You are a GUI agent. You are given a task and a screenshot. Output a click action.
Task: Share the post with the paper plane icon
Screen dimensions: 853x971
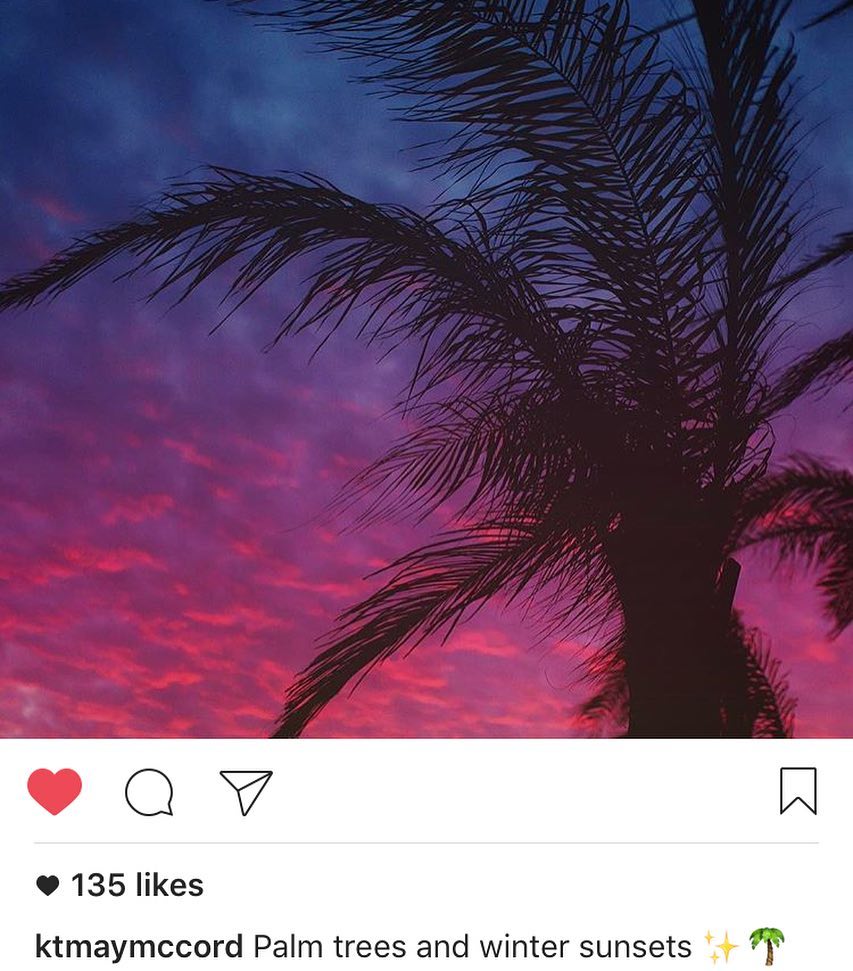pos(245,792)
